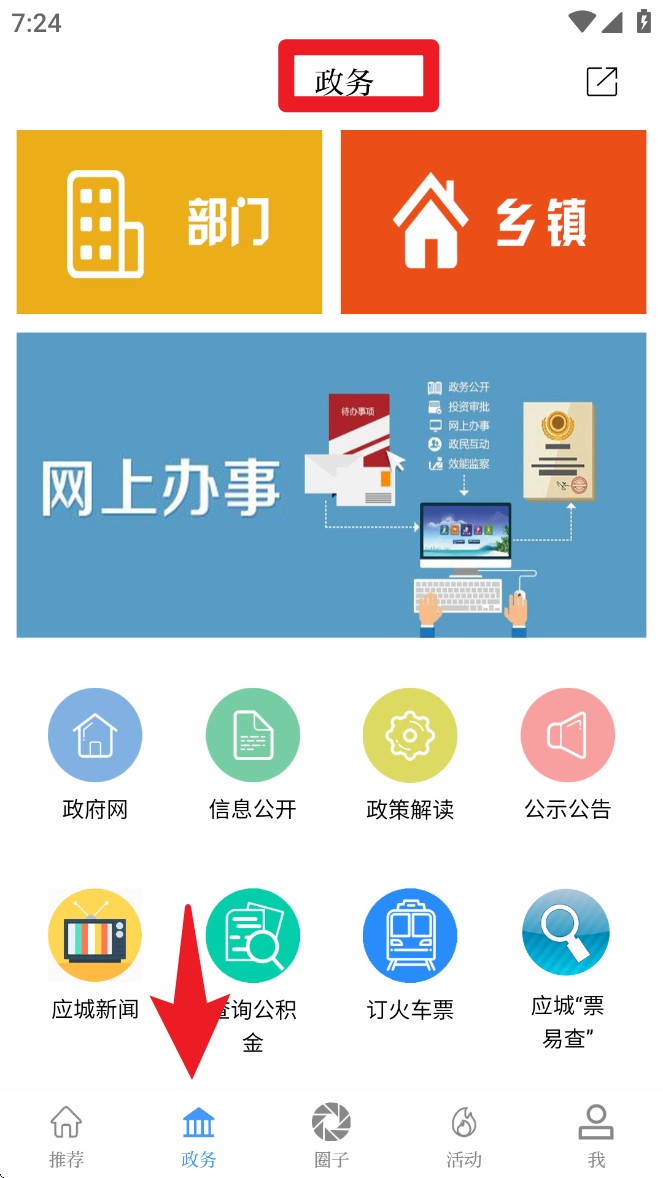Select the 政务 tab in bottom bar
This screenshot has height=1178, width=663.
[x=199, y=1137]
